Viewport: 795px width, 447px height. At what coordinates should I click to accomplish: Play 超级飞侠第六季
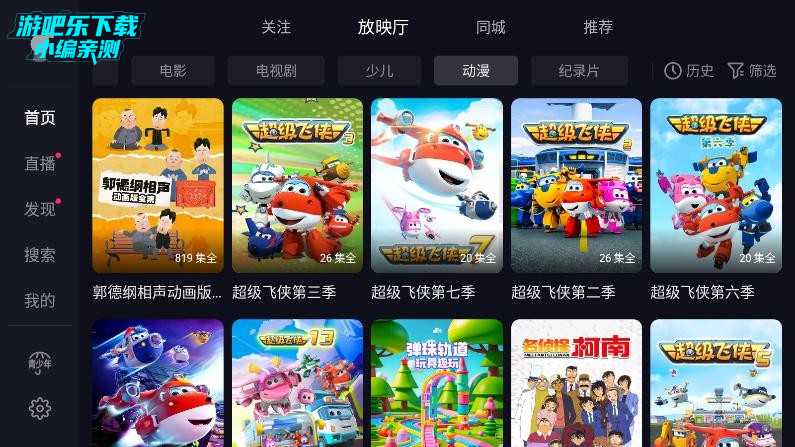pyautogui.click(x=716, y=186)
